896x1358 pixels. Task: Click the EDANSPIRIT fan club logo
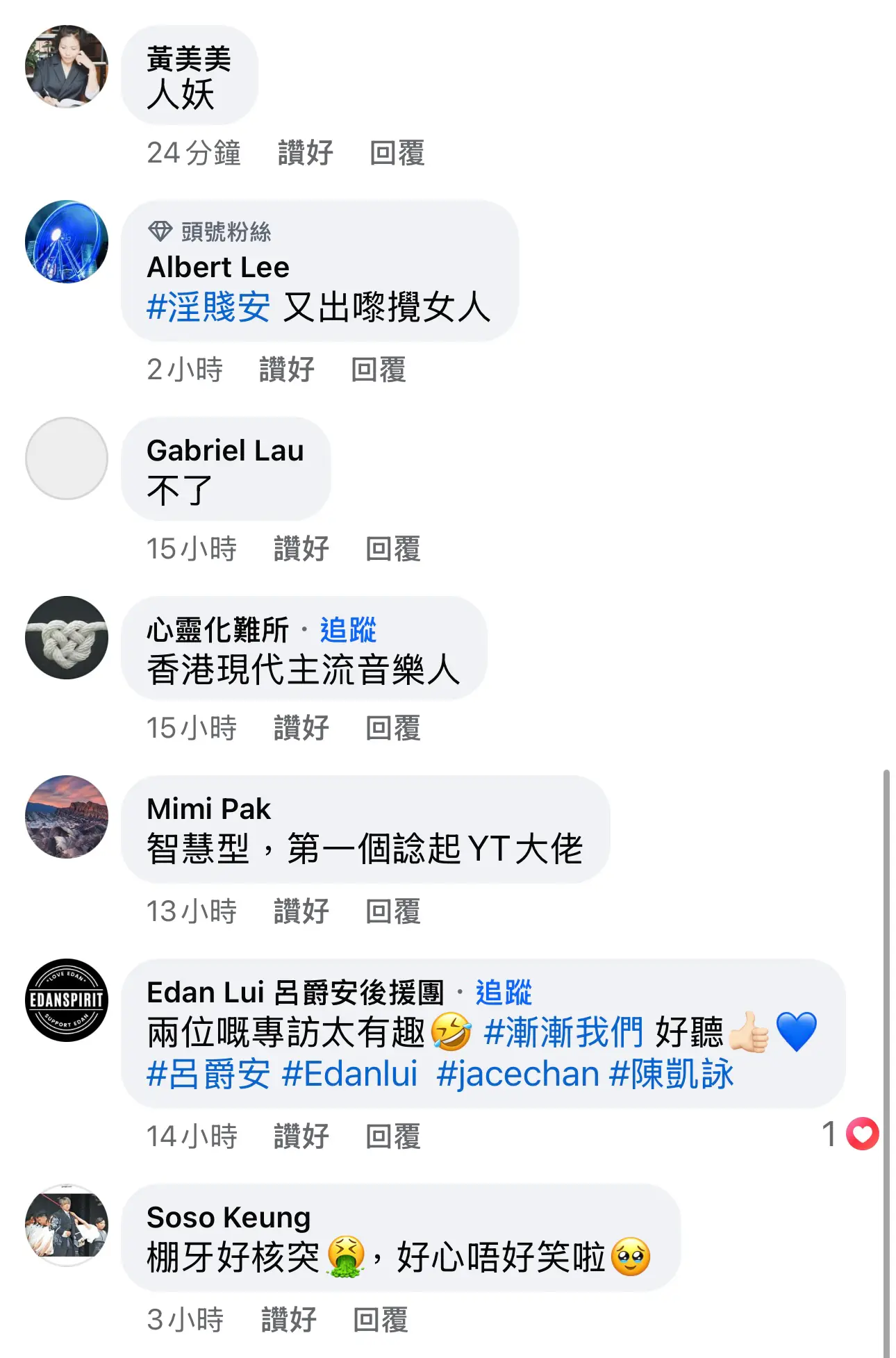click(66, 999)
